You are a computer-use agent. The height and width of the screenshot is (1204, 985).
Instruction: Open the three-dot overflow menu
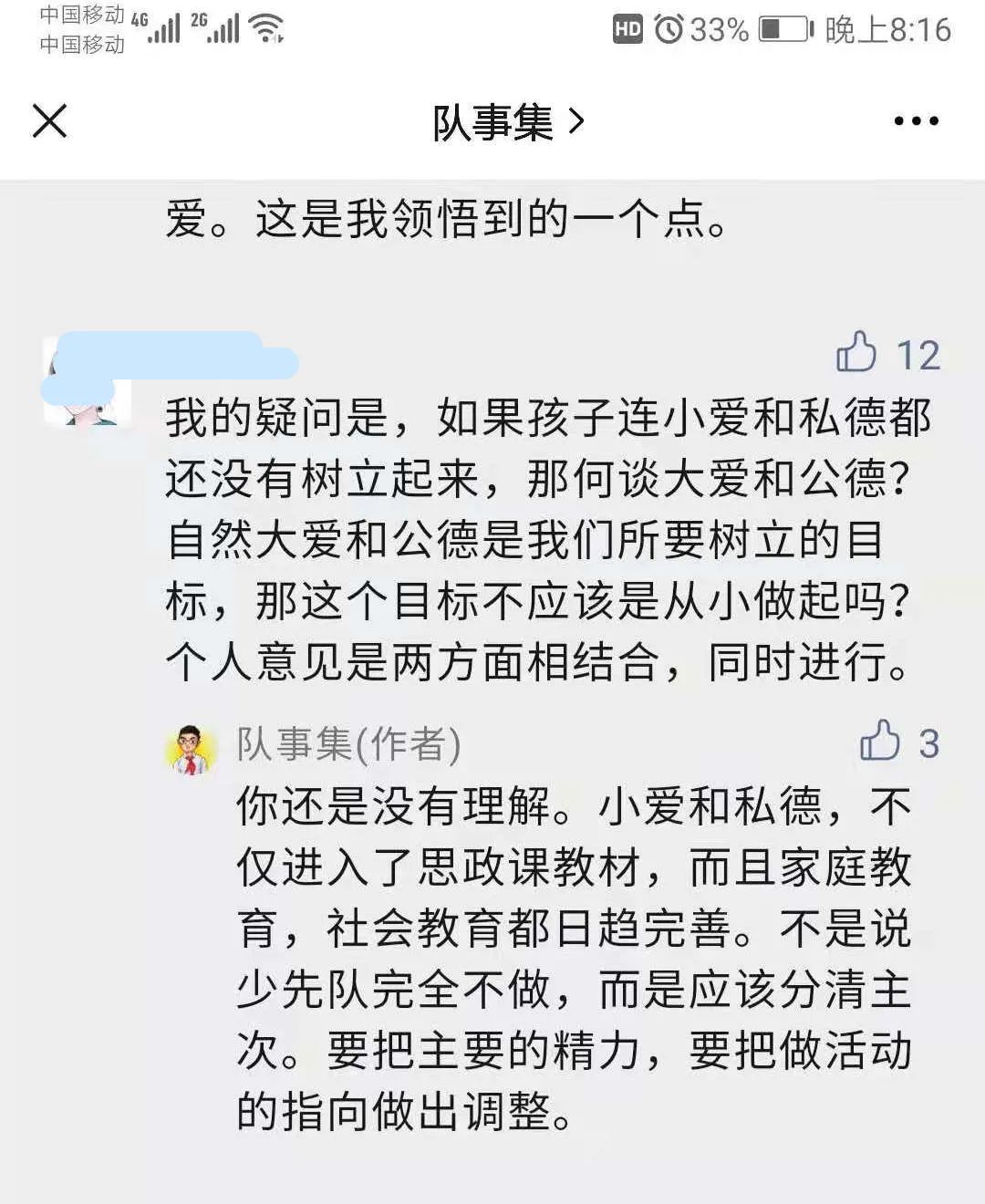[916, 120]
